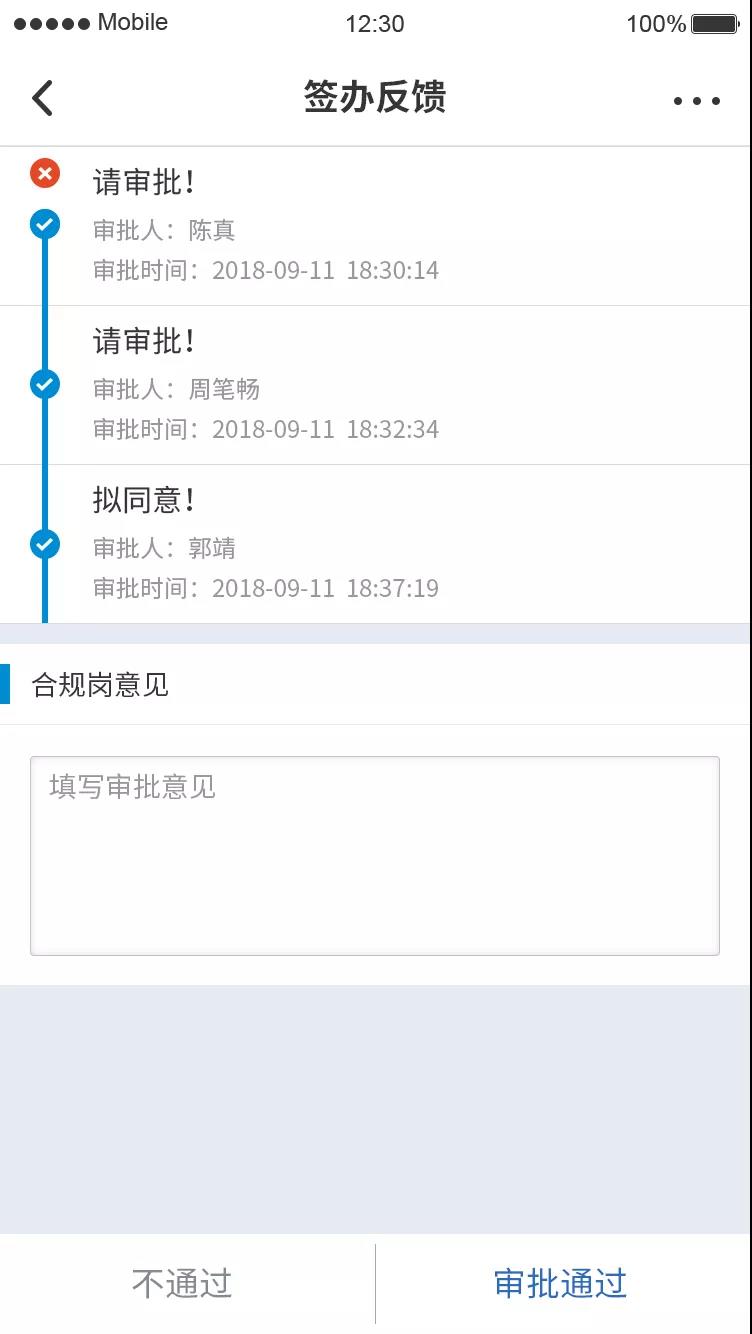Tap the blue checkmark next to approver 郭靖
The image size is (752, 1334).
44,543
